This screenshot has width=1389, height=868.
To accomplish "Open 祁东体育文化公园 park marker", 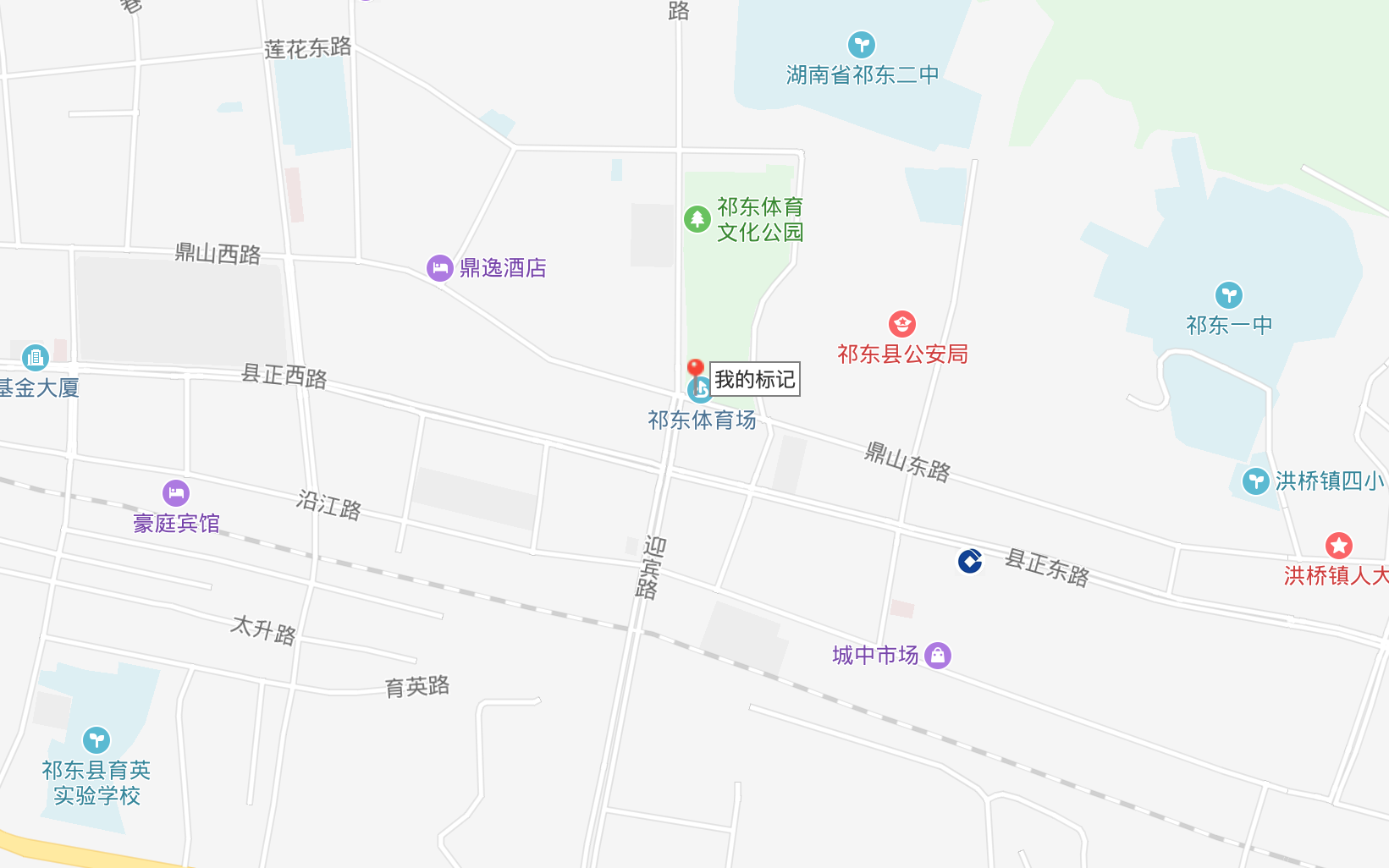I will [x=697, y=220].
